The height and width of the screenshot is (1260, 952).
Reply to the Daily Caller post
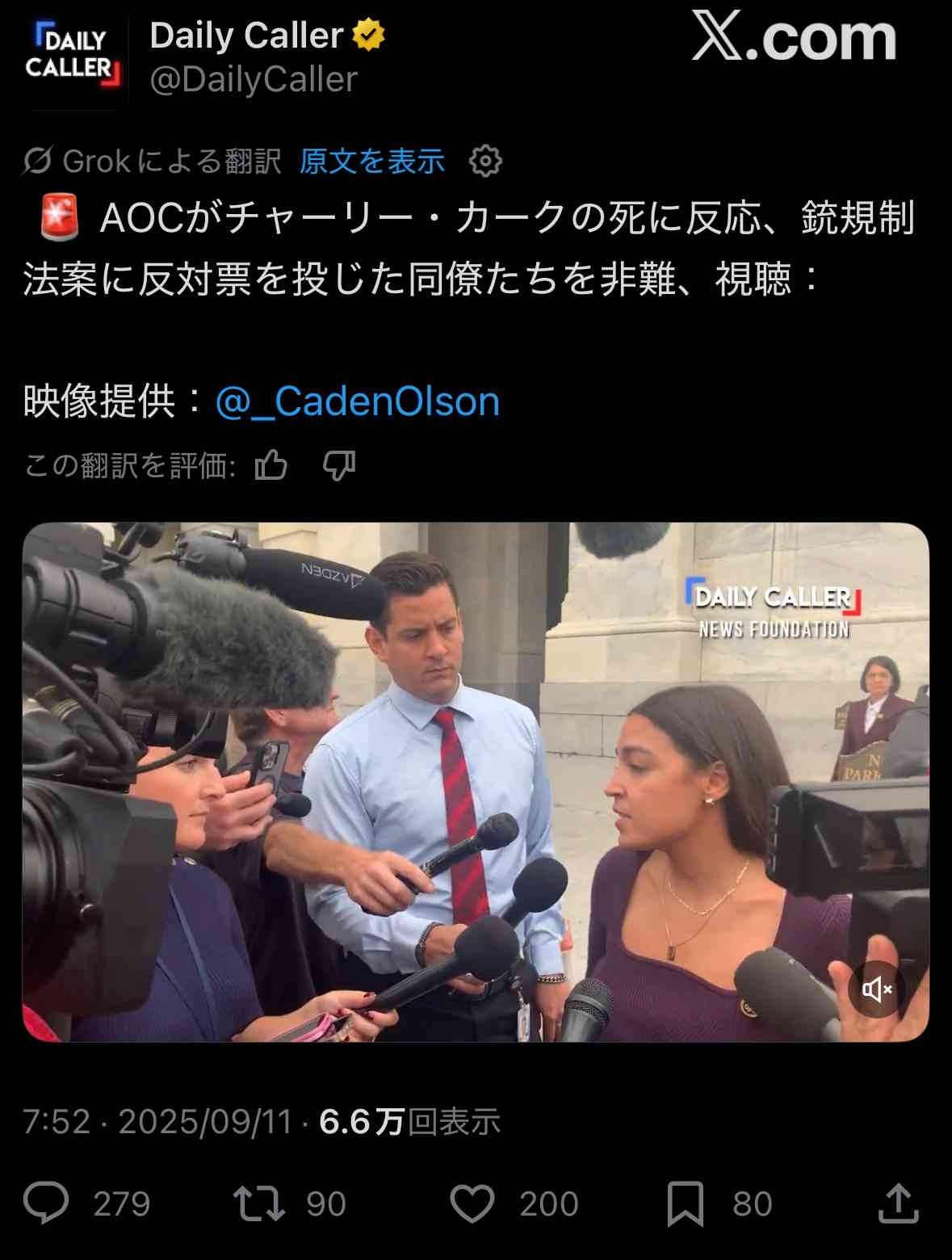click(47, 1203)
